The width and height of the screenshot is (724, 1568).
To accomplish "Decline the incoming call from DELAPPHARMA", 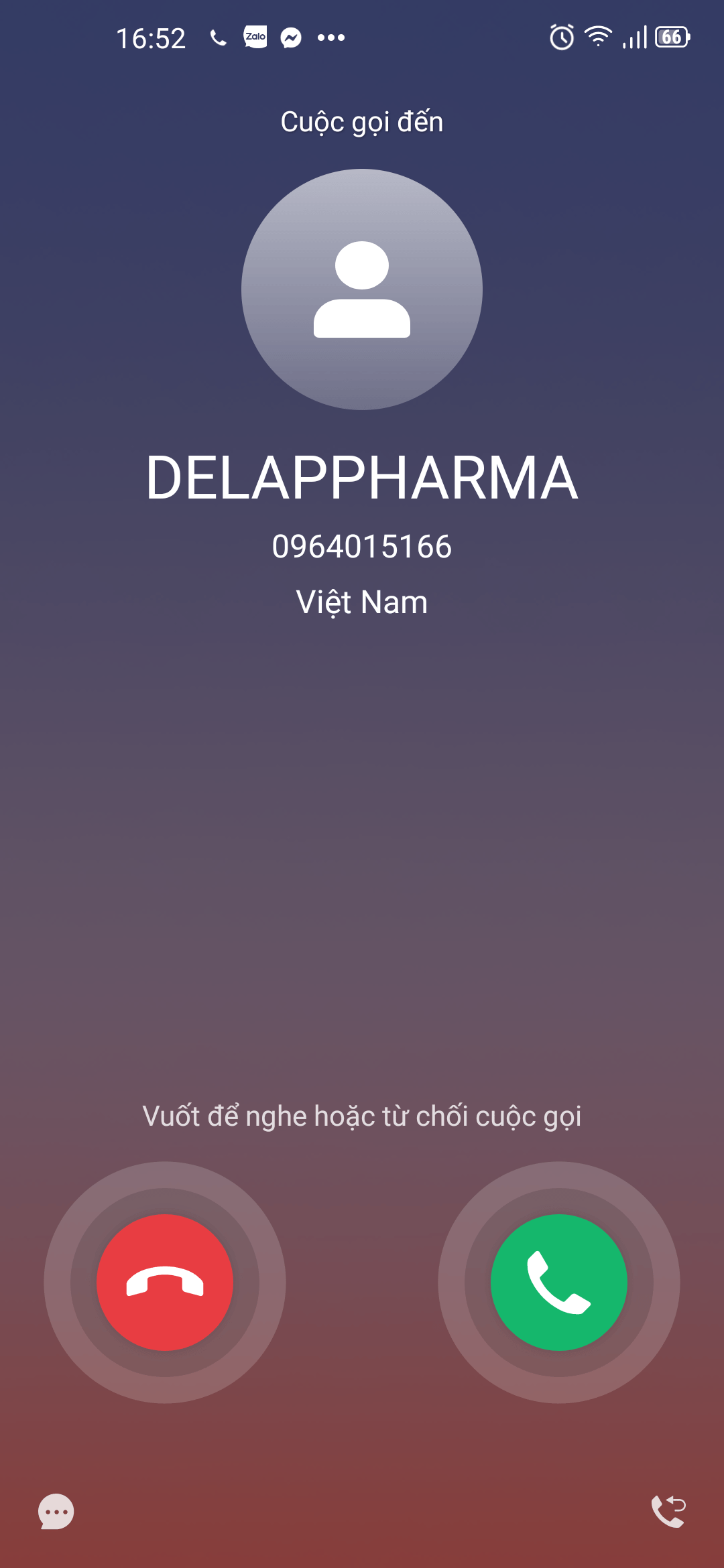I will click(165, 1282).
